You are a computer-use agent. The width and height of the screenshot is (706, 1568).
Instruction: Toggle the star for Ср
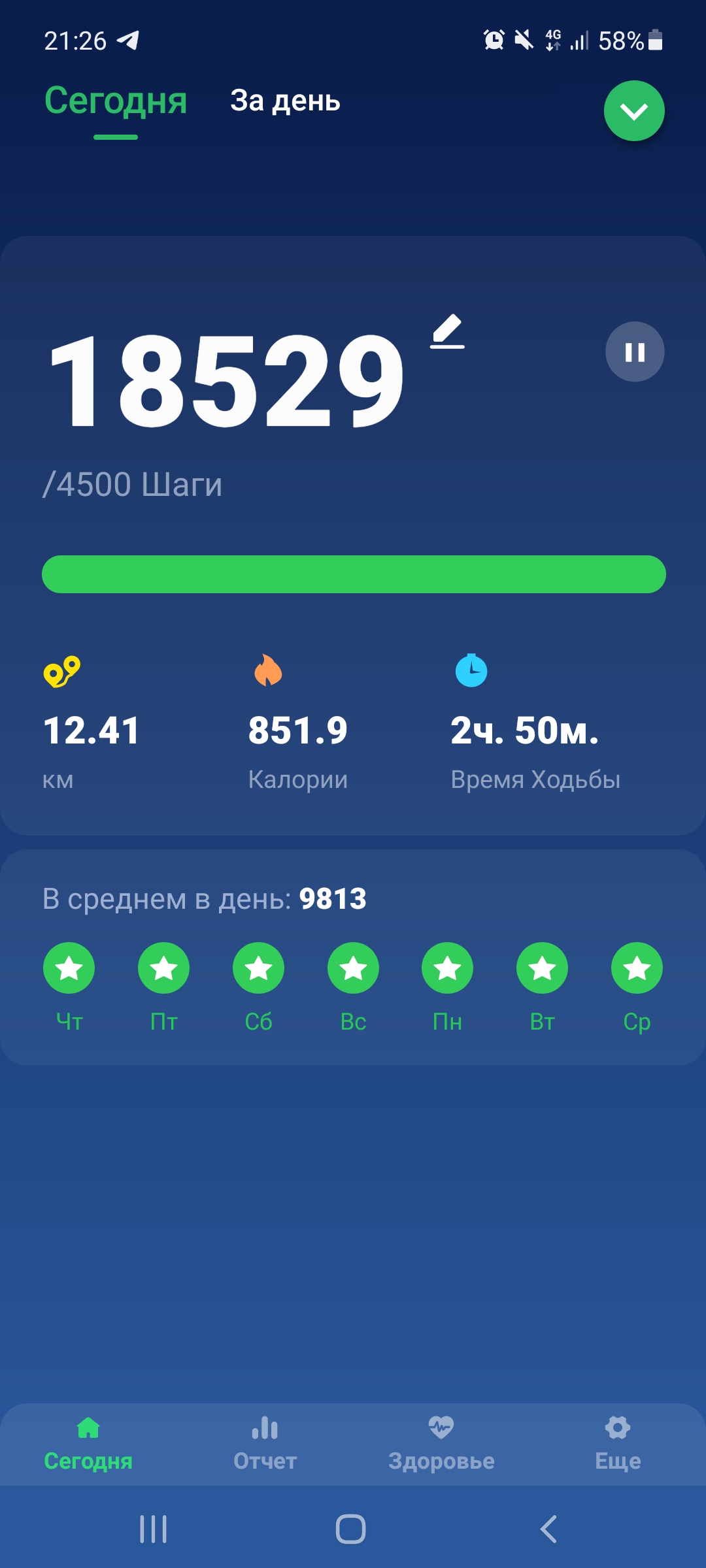636,968
